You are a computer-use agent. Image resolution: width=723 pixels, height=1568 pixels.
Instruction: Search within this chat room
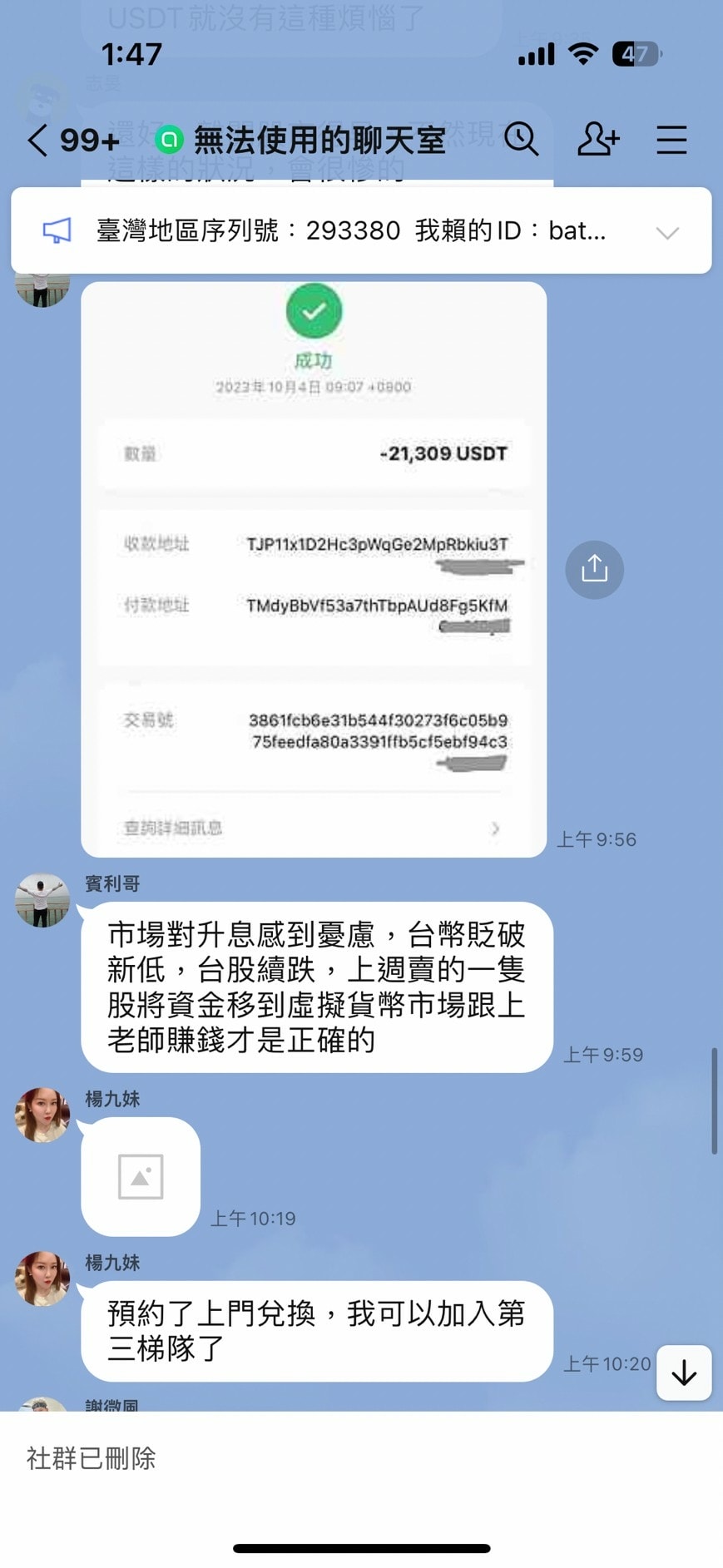point(522,139)
